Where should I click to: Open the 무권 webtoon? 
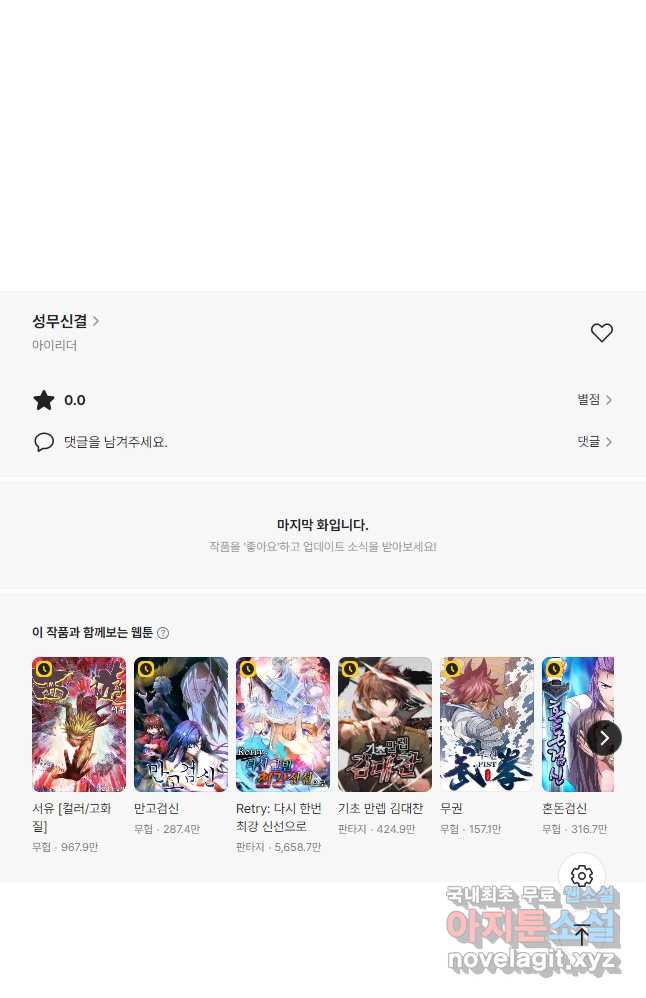click(487, 724)
